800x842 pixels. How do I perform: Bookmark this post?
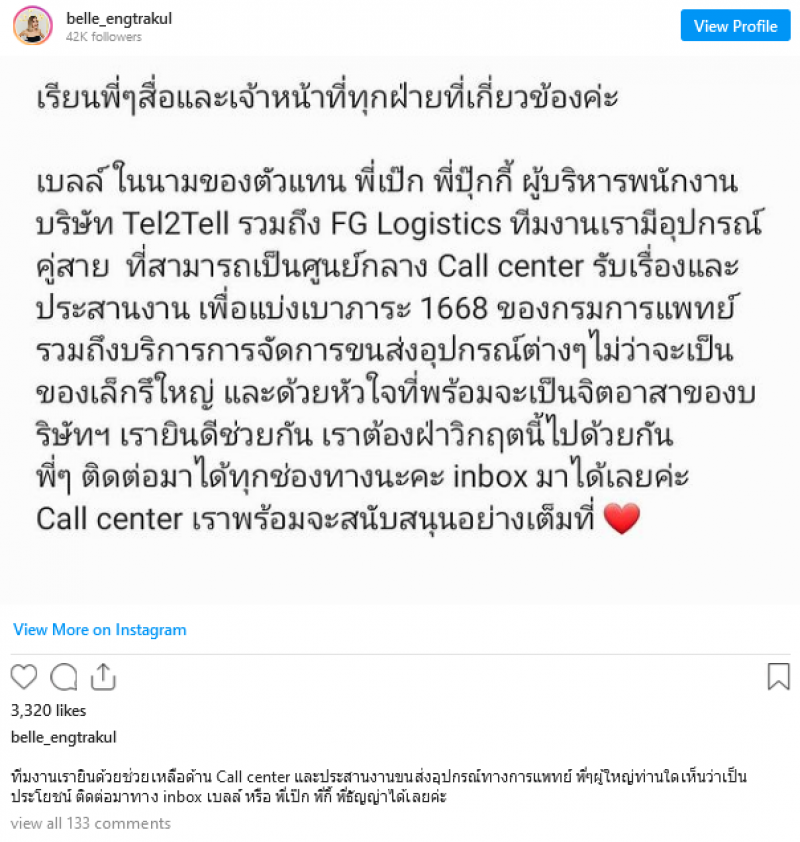click(x=778, y=677)
